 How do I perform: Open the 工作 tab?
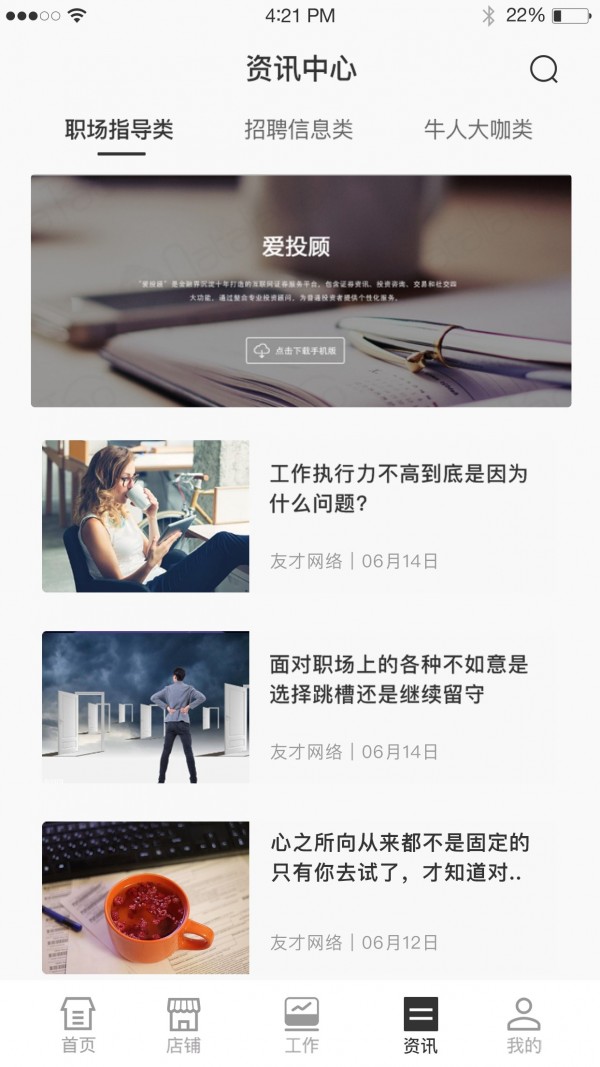(x=301, y=1025)
